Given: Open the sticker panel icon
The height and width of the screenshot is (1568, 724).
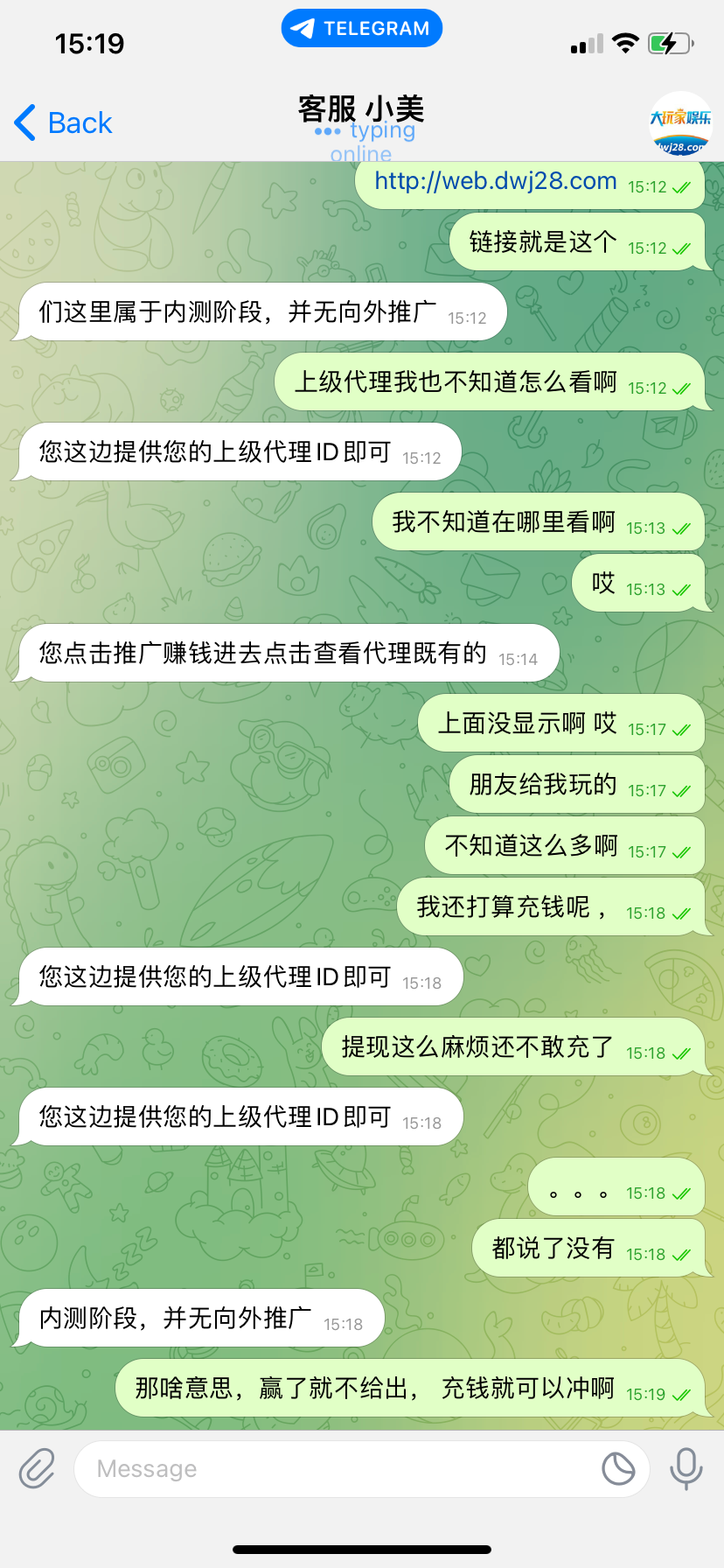Looking at the screenshot, I should (x=618, y=1468).
